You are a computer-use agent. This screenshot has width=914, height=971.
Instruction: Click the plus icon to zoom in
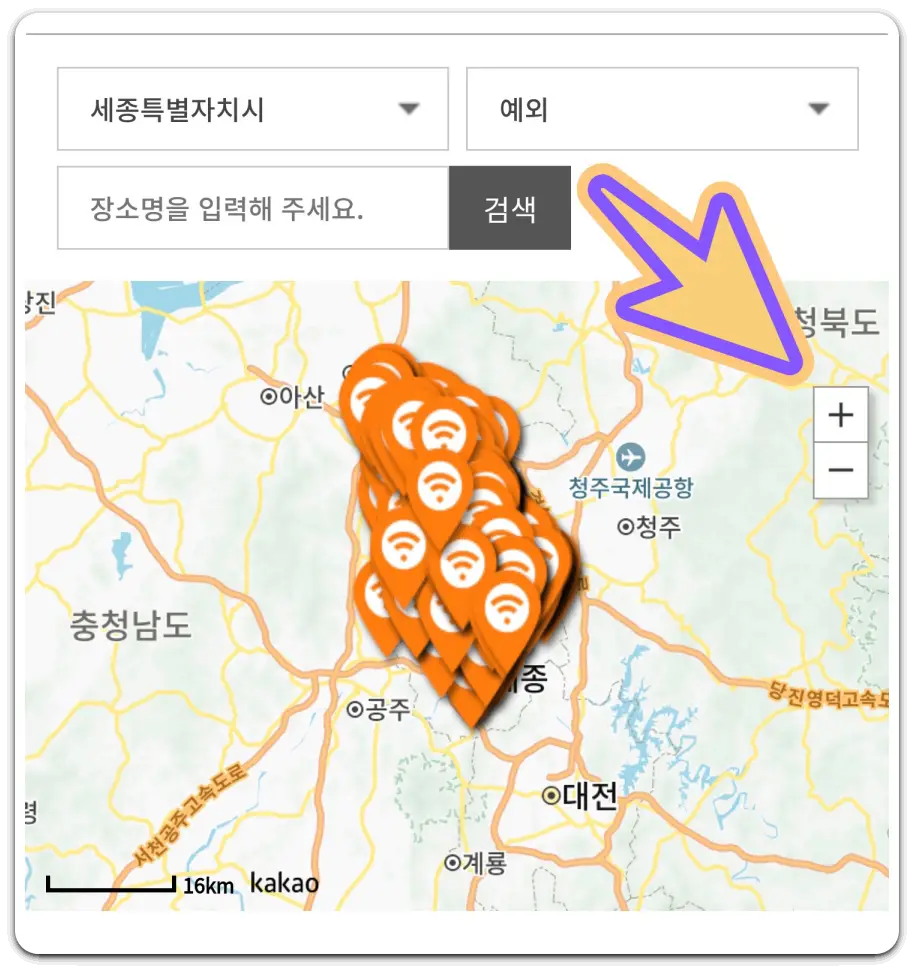840,414
